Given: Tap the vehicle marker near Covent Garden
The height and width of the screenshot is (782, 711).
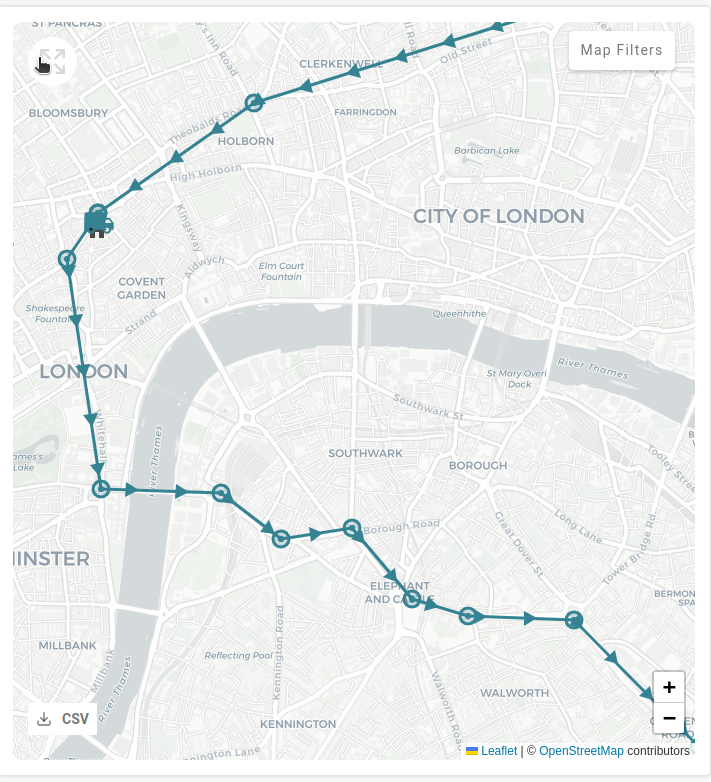Looking at the screenshot, I should click(x=97, y=224).
